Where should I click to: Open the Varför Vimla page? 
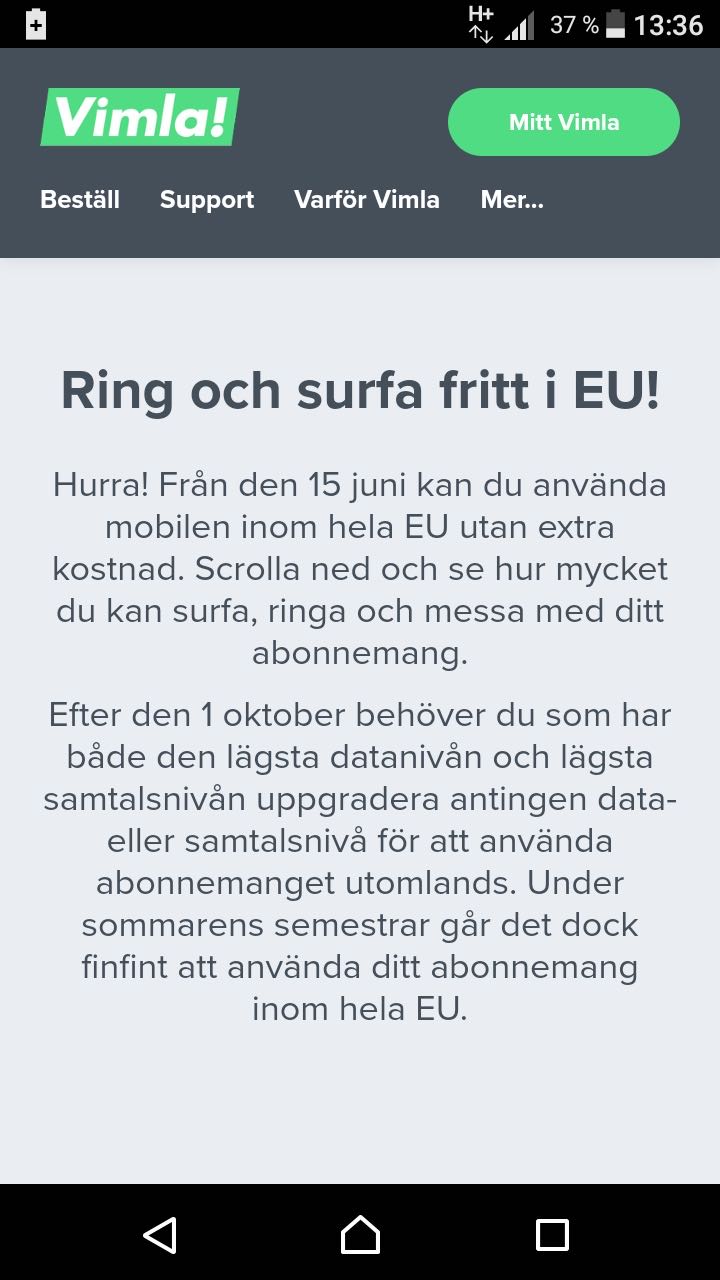coord(367,200)
